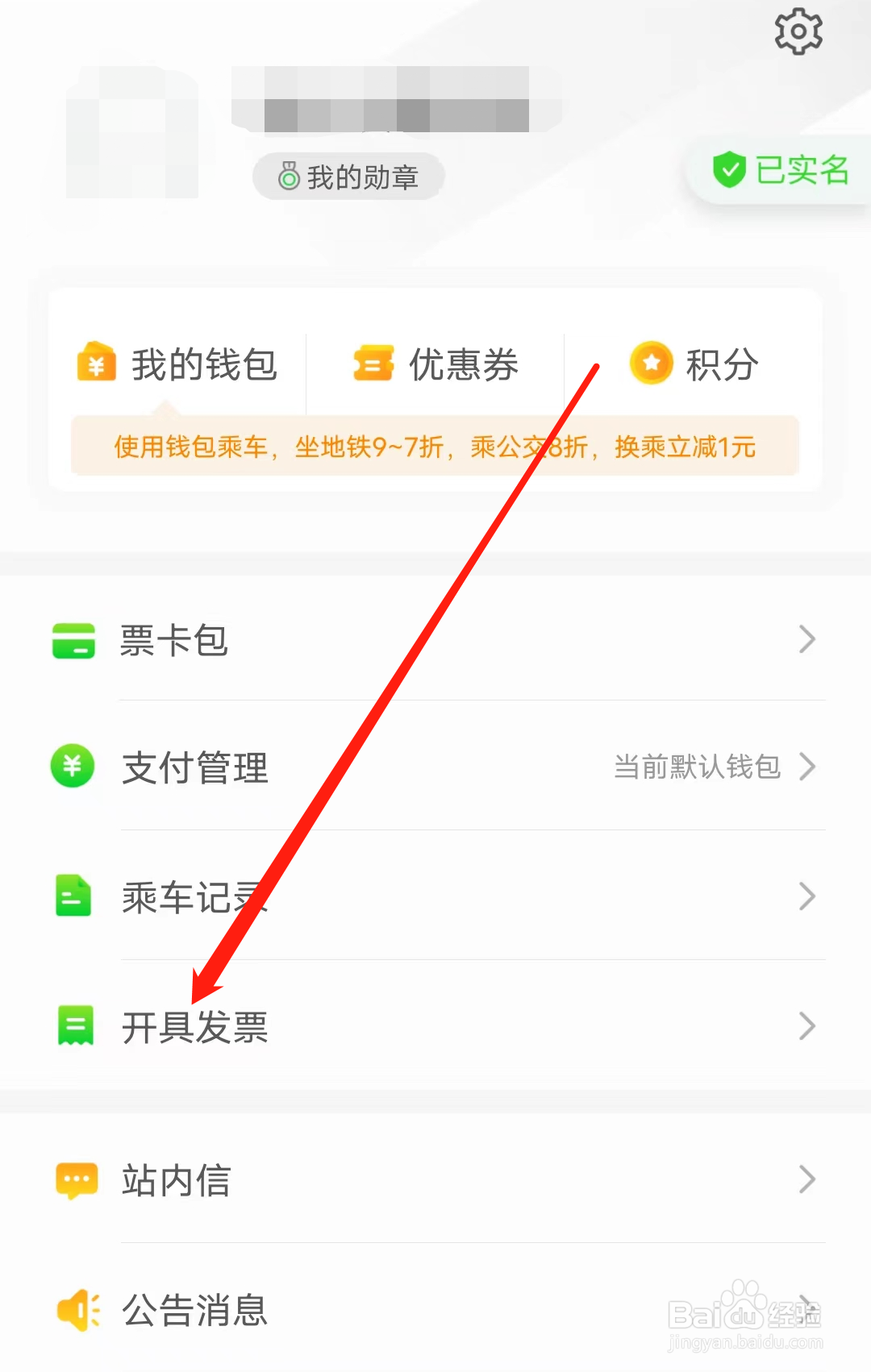The image size is (871, 1372).
Task: Expand the 开具发票 row chevron
Action: click(807, 1025)
